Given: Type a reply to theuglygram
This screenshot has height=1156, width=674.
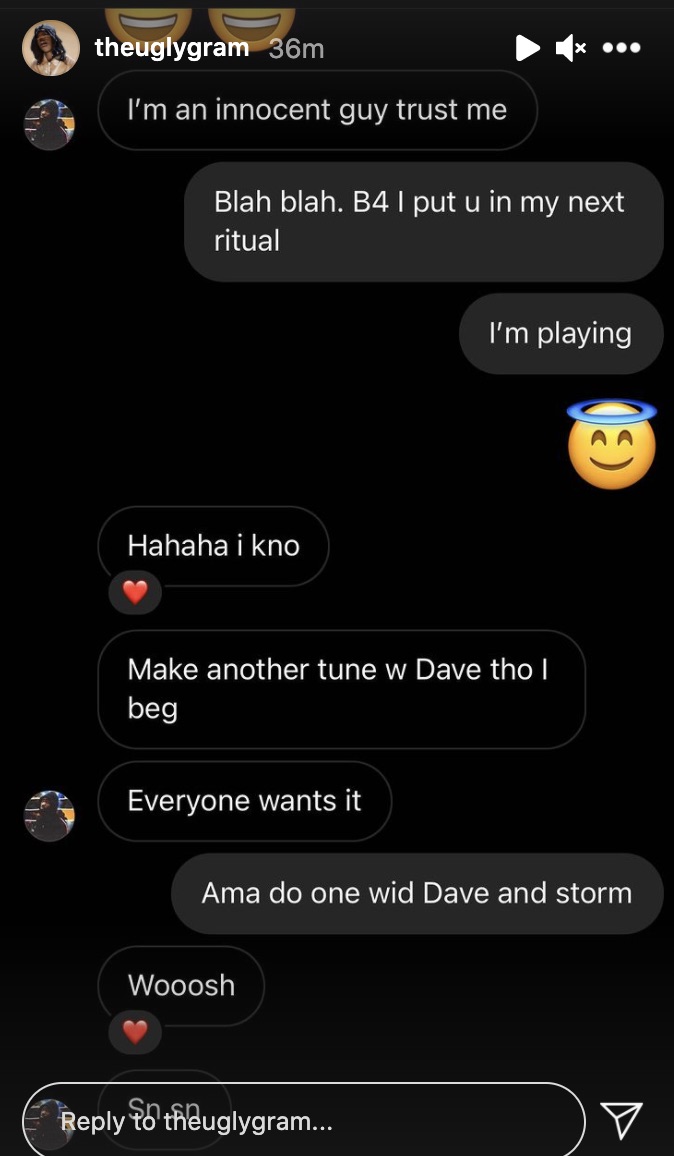Looking at the screenshot, I should (305, 1121).
